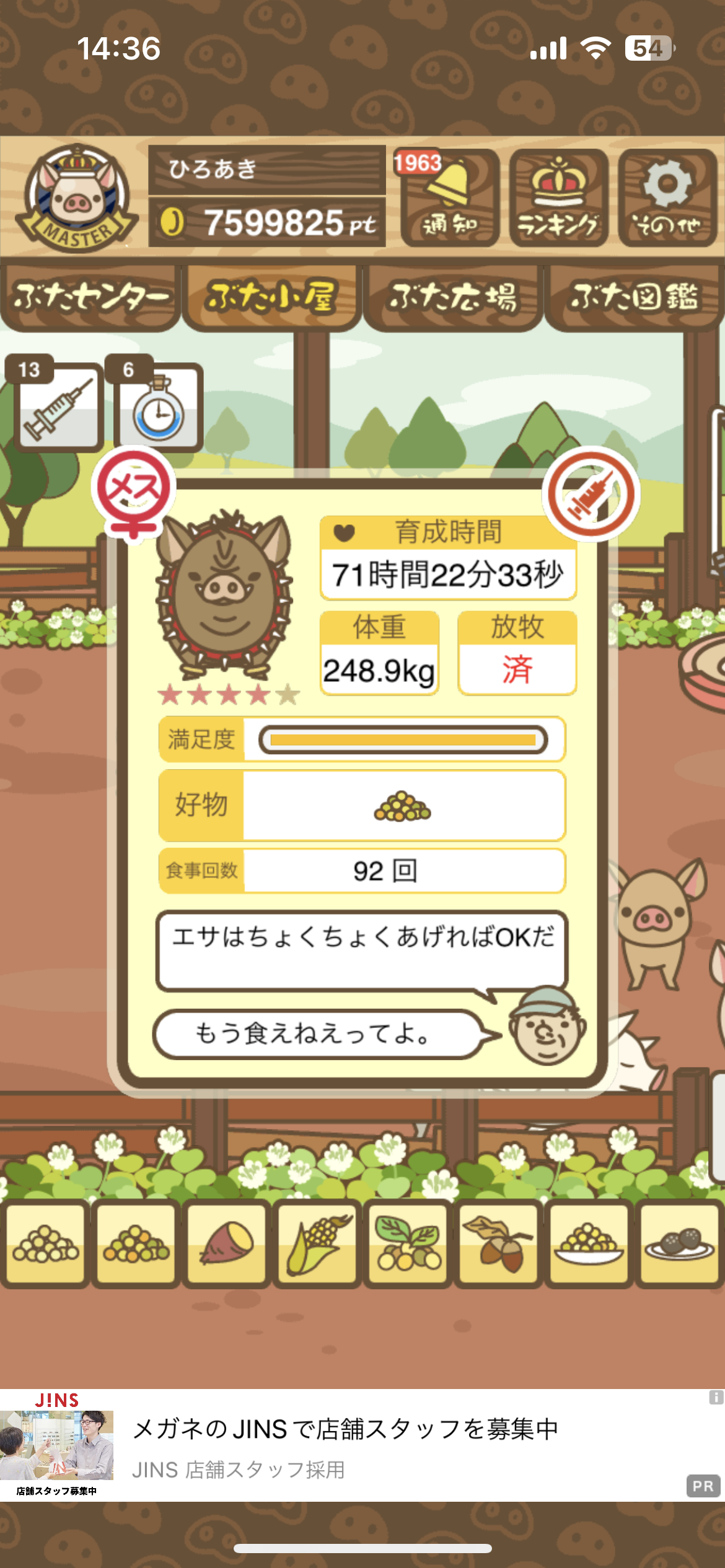725x1568 pixels.
Task: Switch to the ぶた小屋 tab
Action: pos(271,298)
